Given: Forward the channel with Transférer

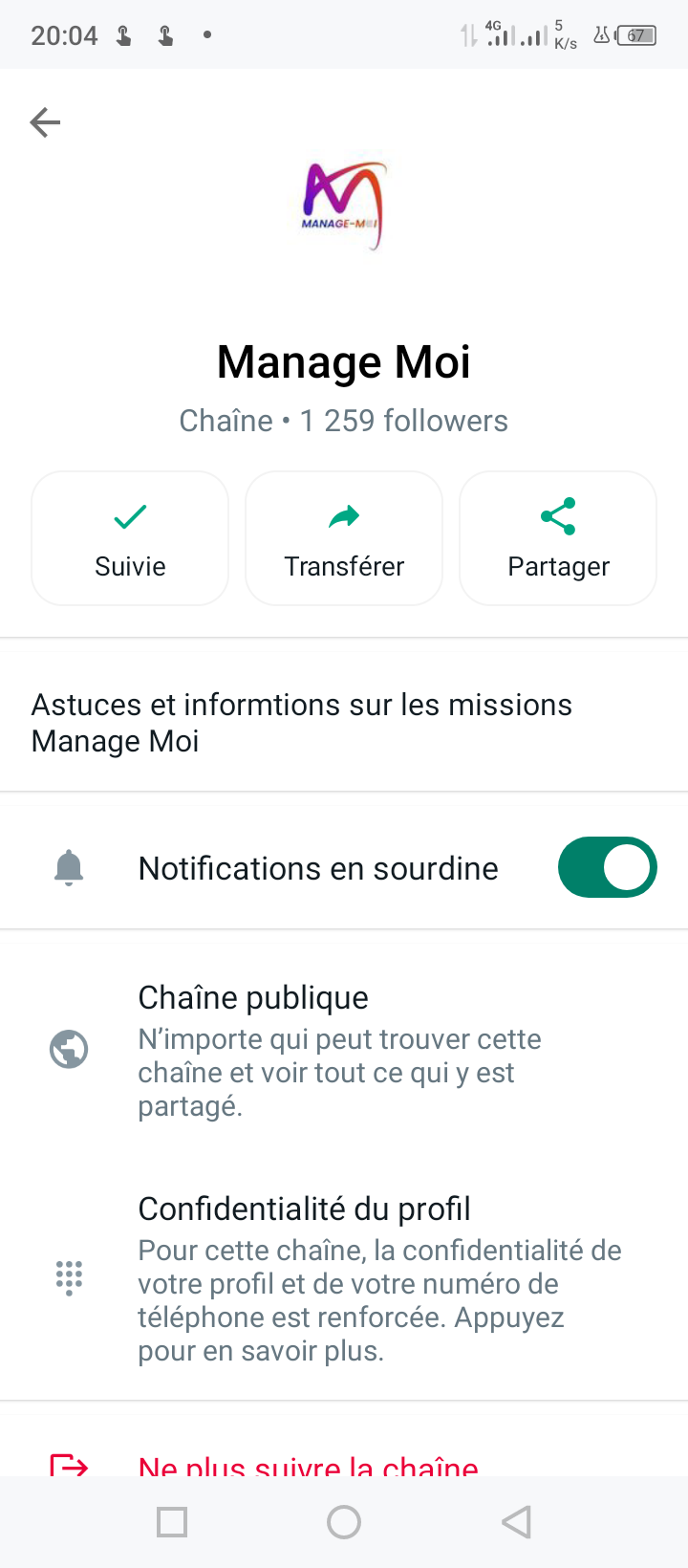Looking at the screenshot, I should pos(344,538).
